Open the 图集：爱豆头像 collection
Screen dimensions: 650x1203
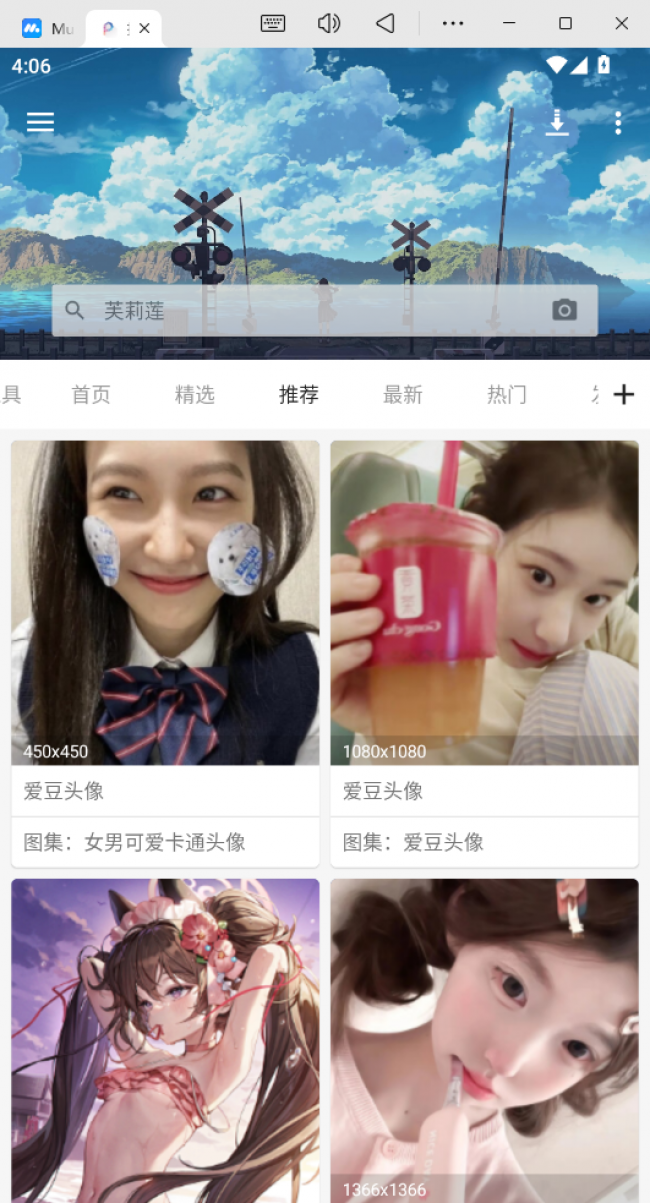(x=484, y=842)
